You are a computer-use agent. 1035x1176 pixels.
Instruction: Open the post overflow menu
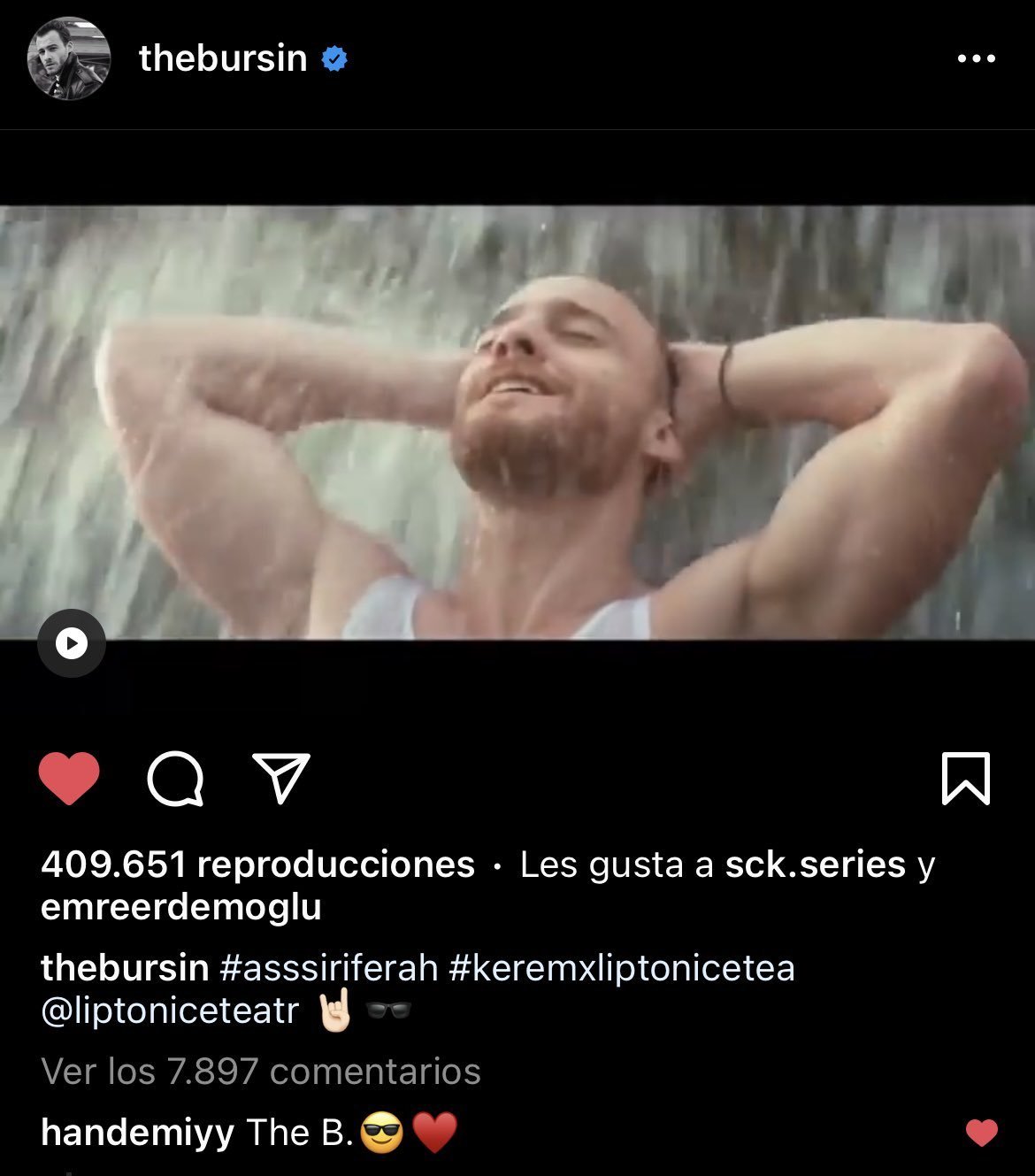tap(976, 58)
